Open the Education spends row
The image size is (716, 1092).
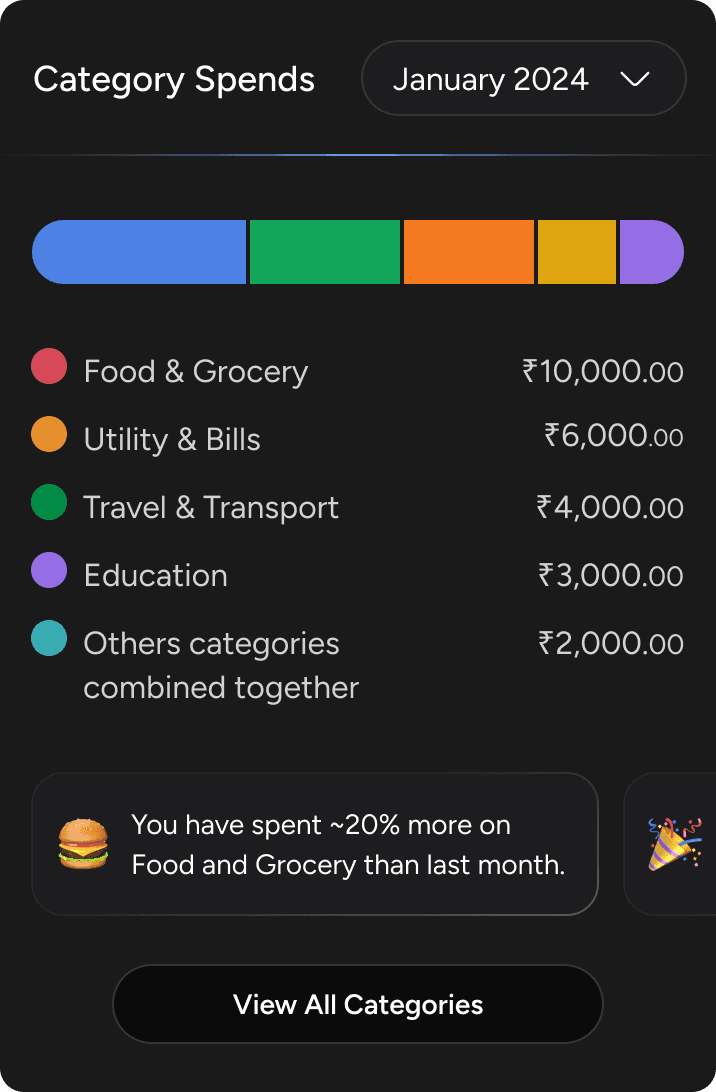[x=358, y=575]
